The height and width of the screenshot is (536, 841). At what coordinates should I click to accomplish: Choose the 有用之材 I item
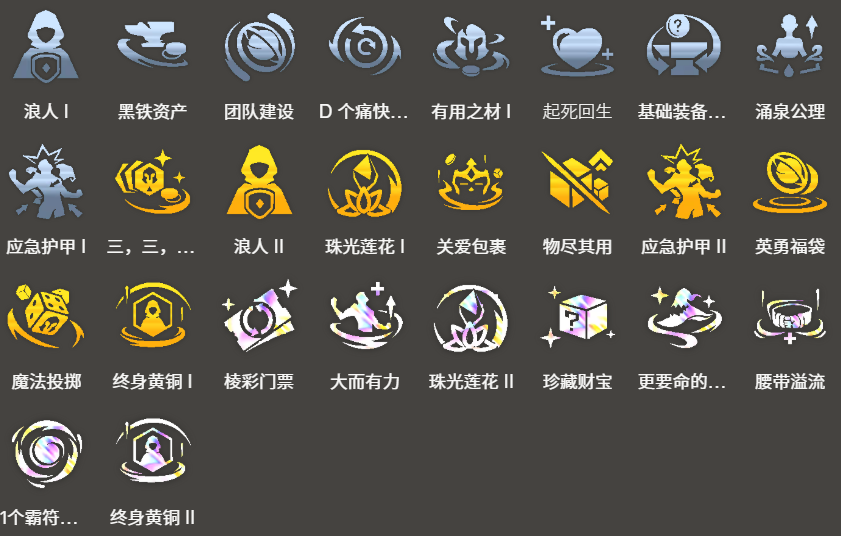(471, 47)
